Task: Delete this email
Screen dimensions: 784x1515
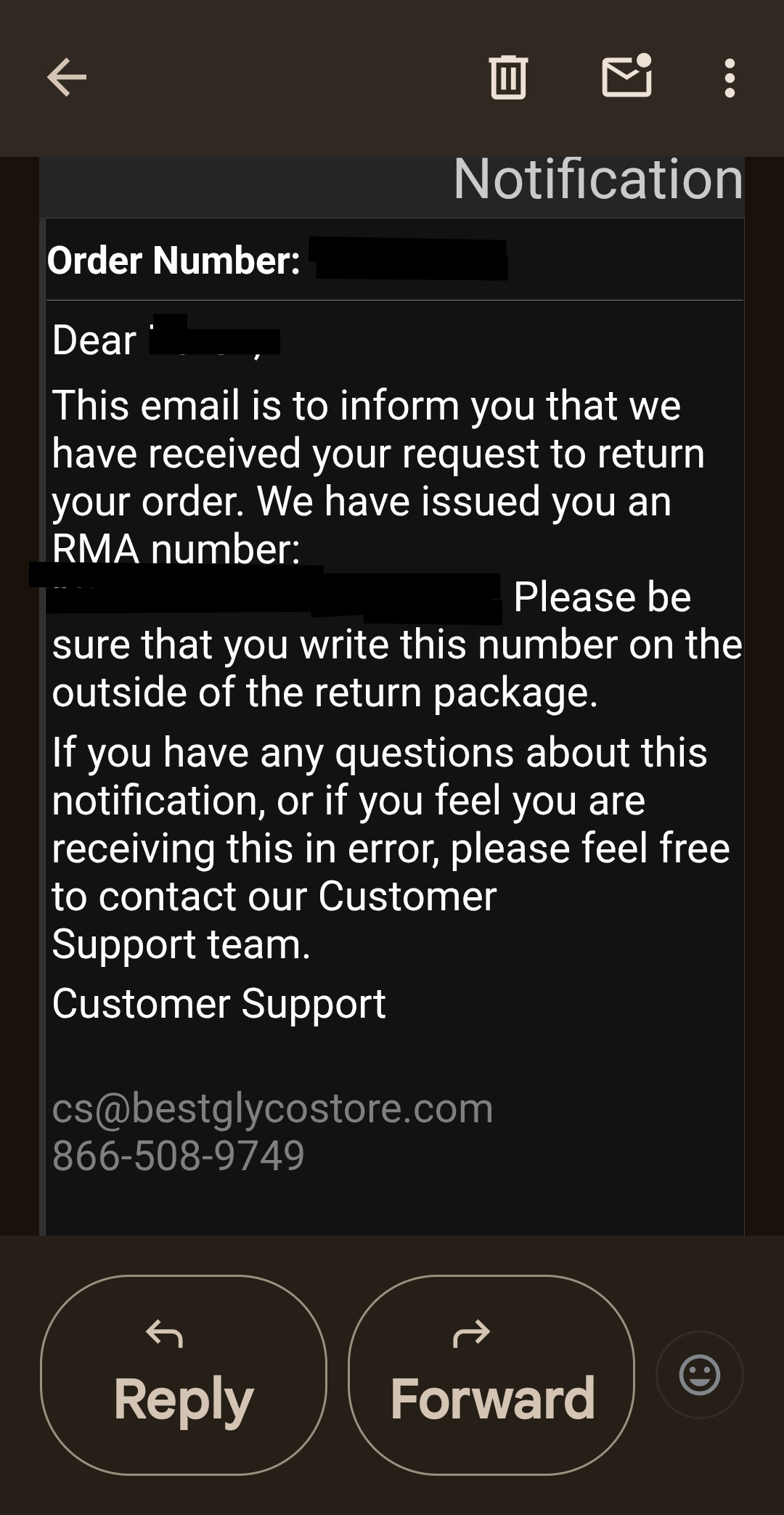Action: click(x=508, y=77)
